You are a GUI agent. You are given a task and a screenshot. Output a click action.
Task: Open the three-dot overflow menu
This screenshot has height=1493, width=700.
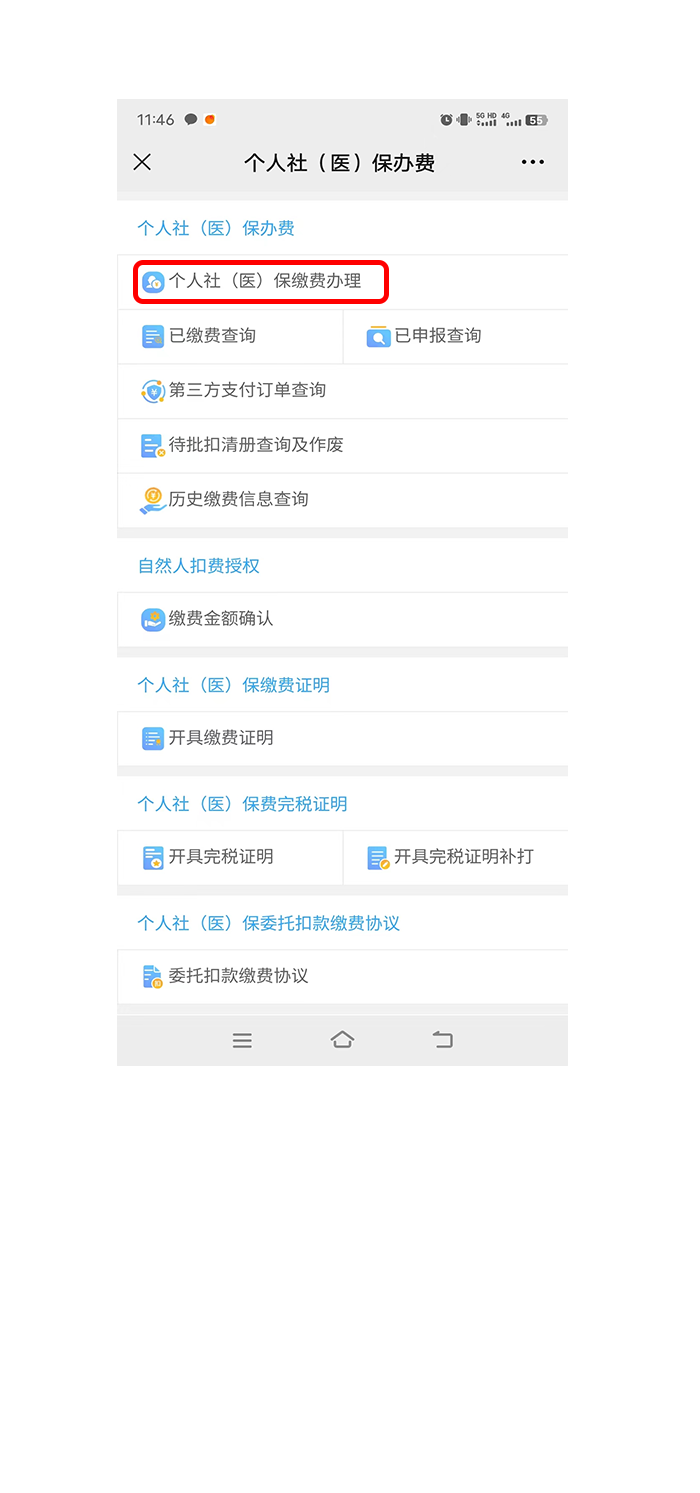[533, 162]
